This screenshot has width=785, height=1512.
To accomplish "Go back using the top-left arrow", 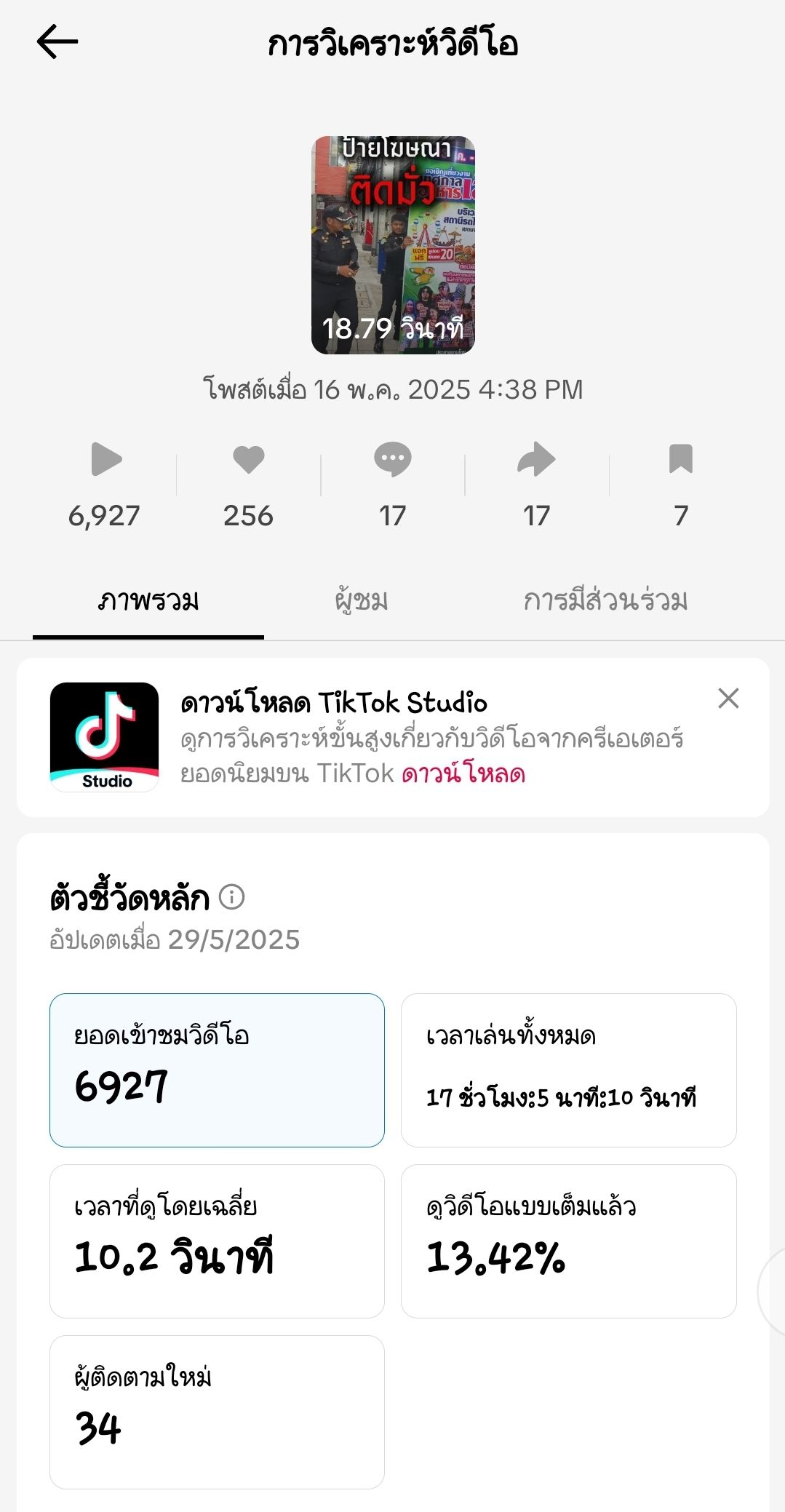I will click(x=57, y=41).
